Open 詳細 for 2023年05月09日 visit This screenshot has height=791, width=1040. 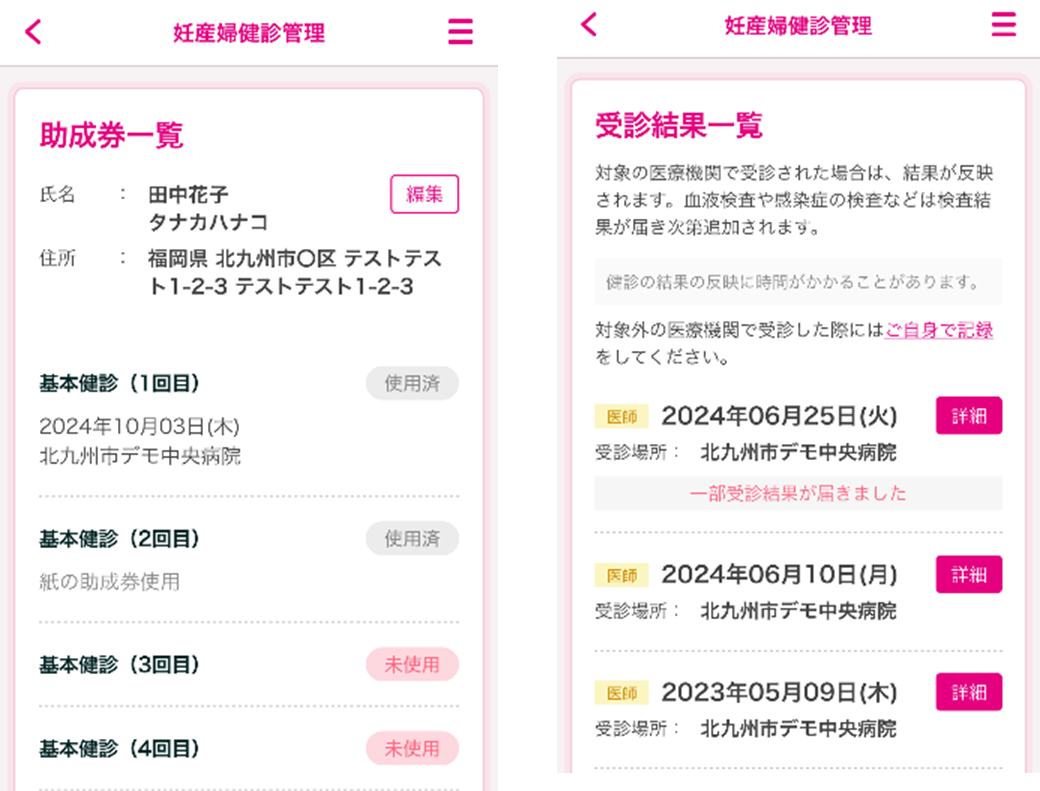969,692
